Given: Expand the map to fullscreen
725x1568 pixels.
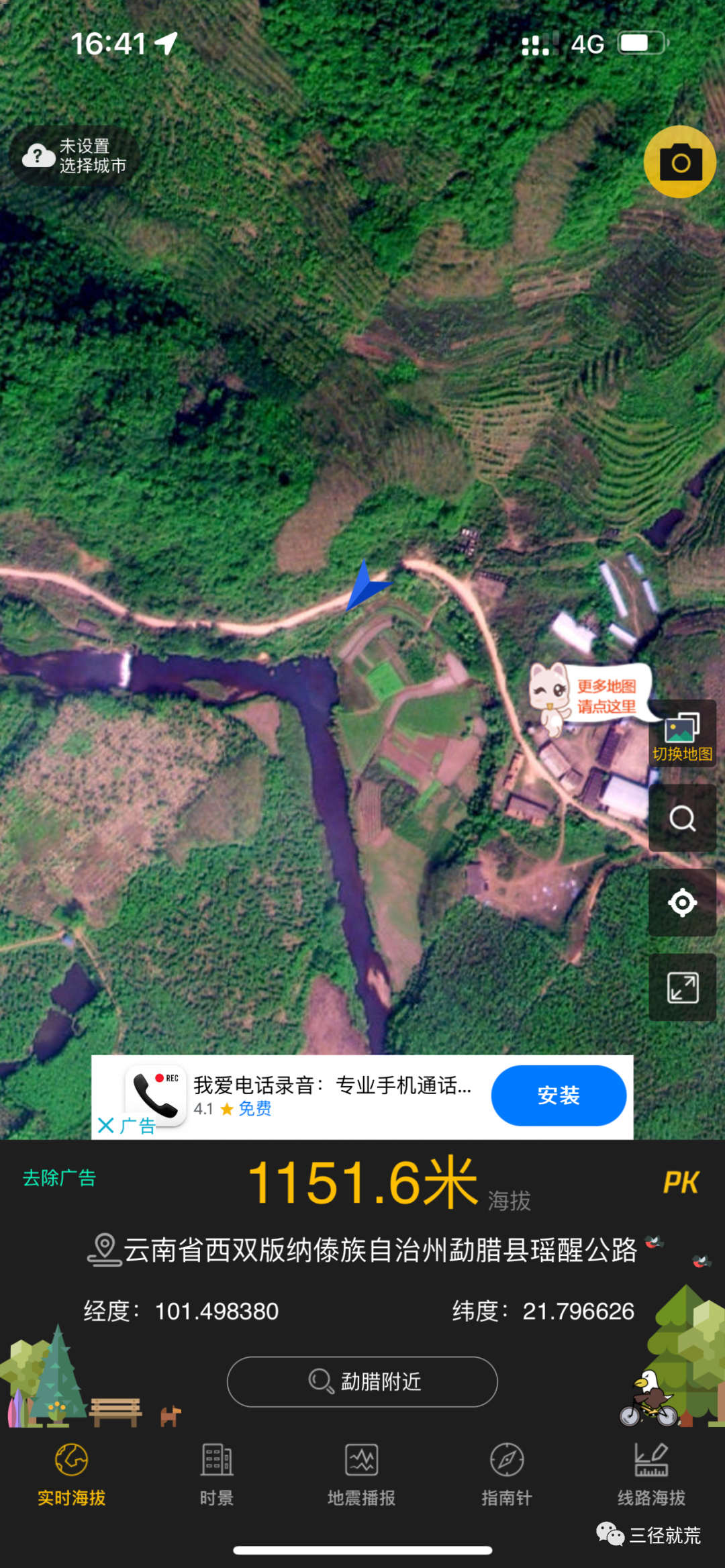Looking at the screenshot, I should (x=682, y=987).
